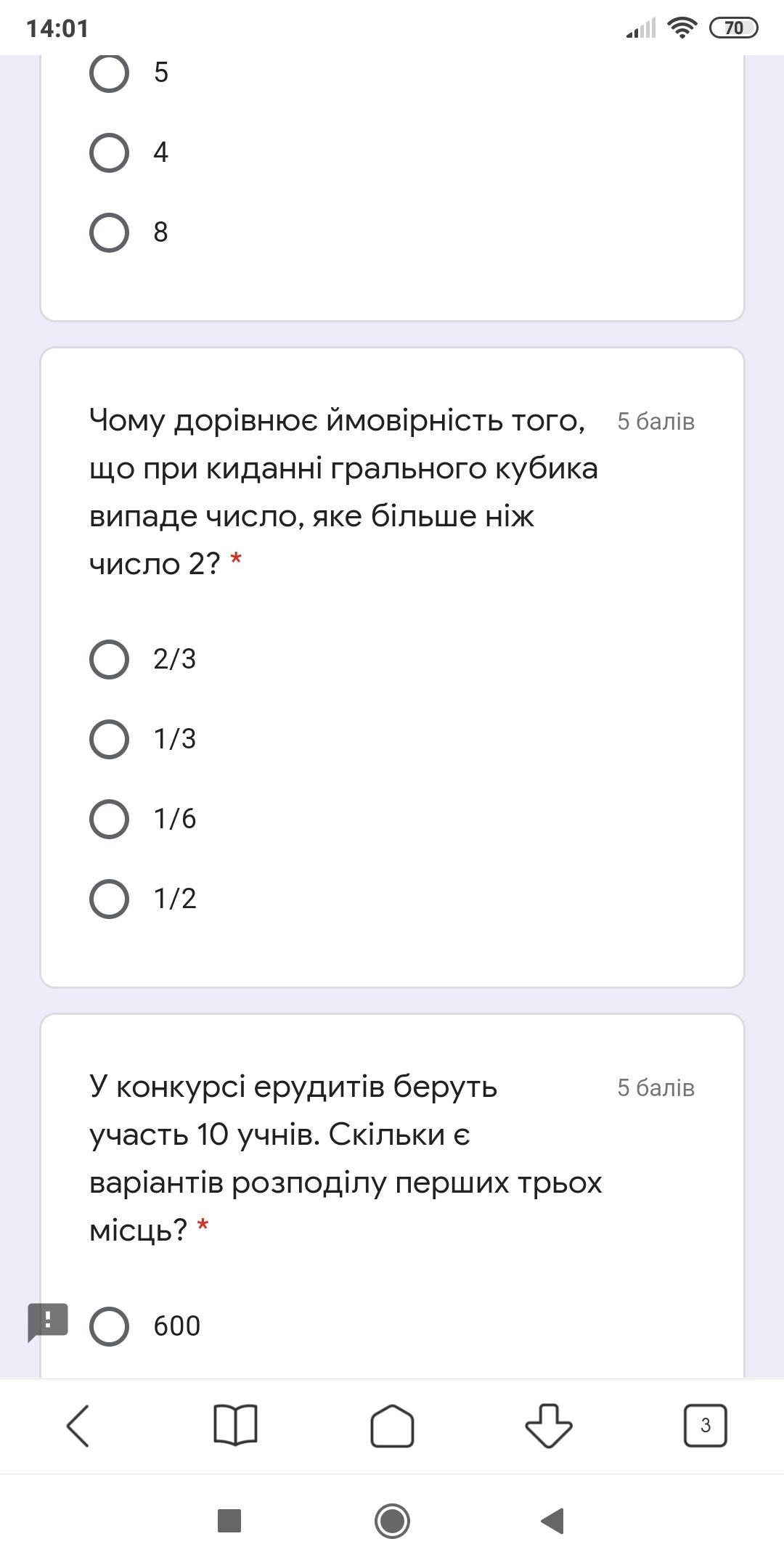Go to the browser home page

pos(392,1426)
